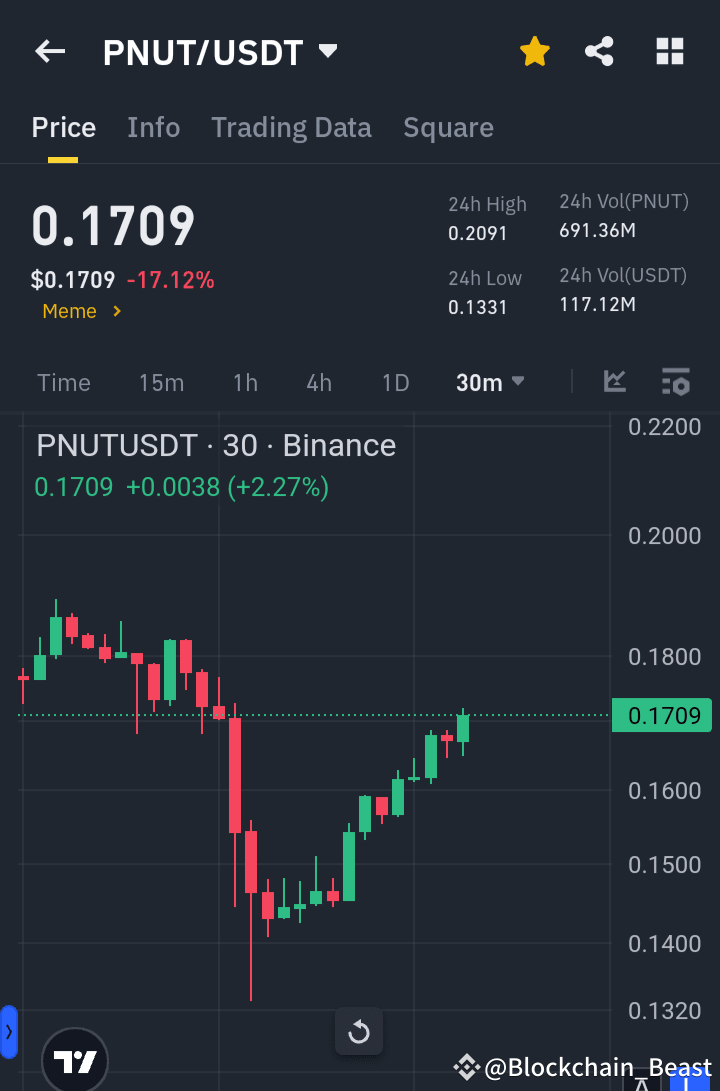
Task: Expand the 30m interval dropdown
Action: click(x=490, y=382)
